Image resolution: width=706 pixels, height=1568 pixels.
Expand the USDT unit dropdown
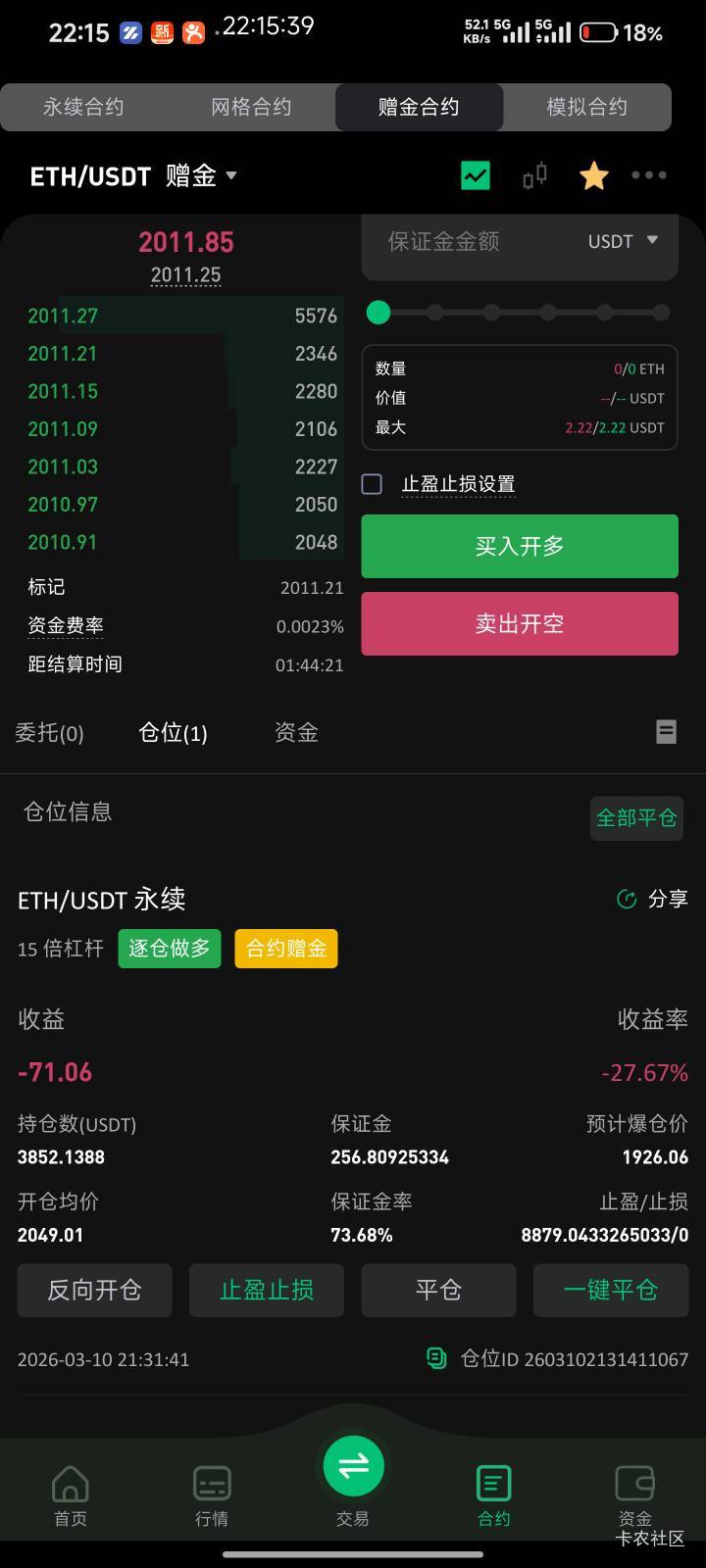click(624, 241)
